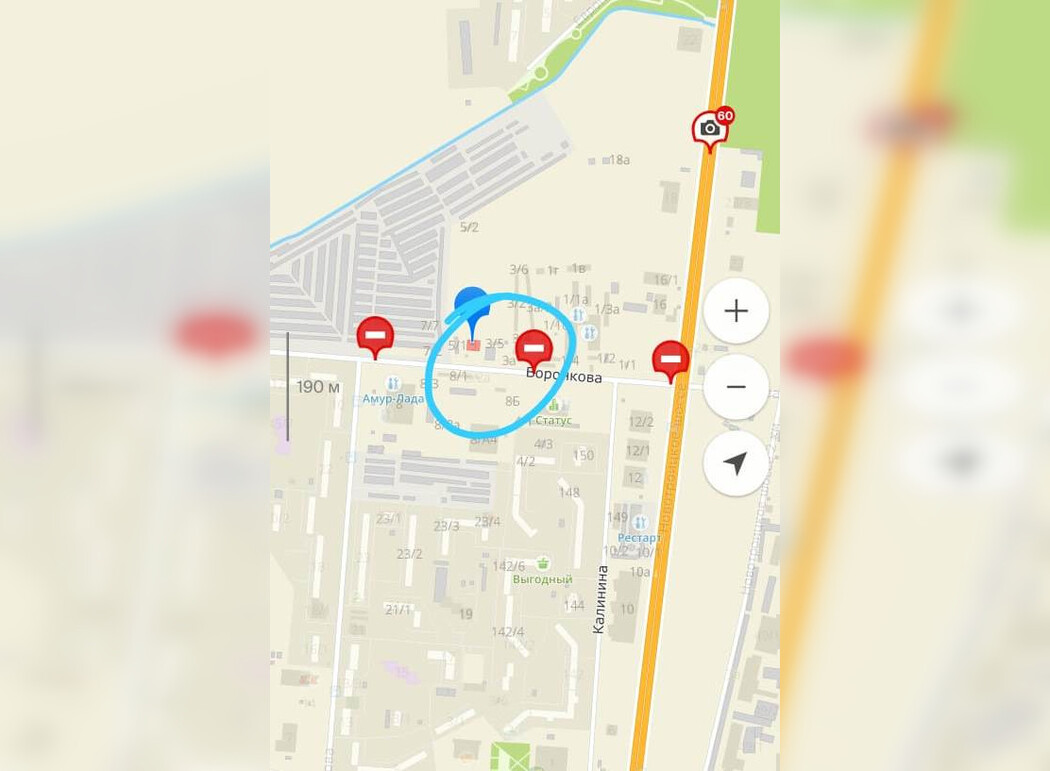Viewport: 1050px width, 771px height.
Task: Open the Рестарт place marker
Action: (x=640, y=522)
